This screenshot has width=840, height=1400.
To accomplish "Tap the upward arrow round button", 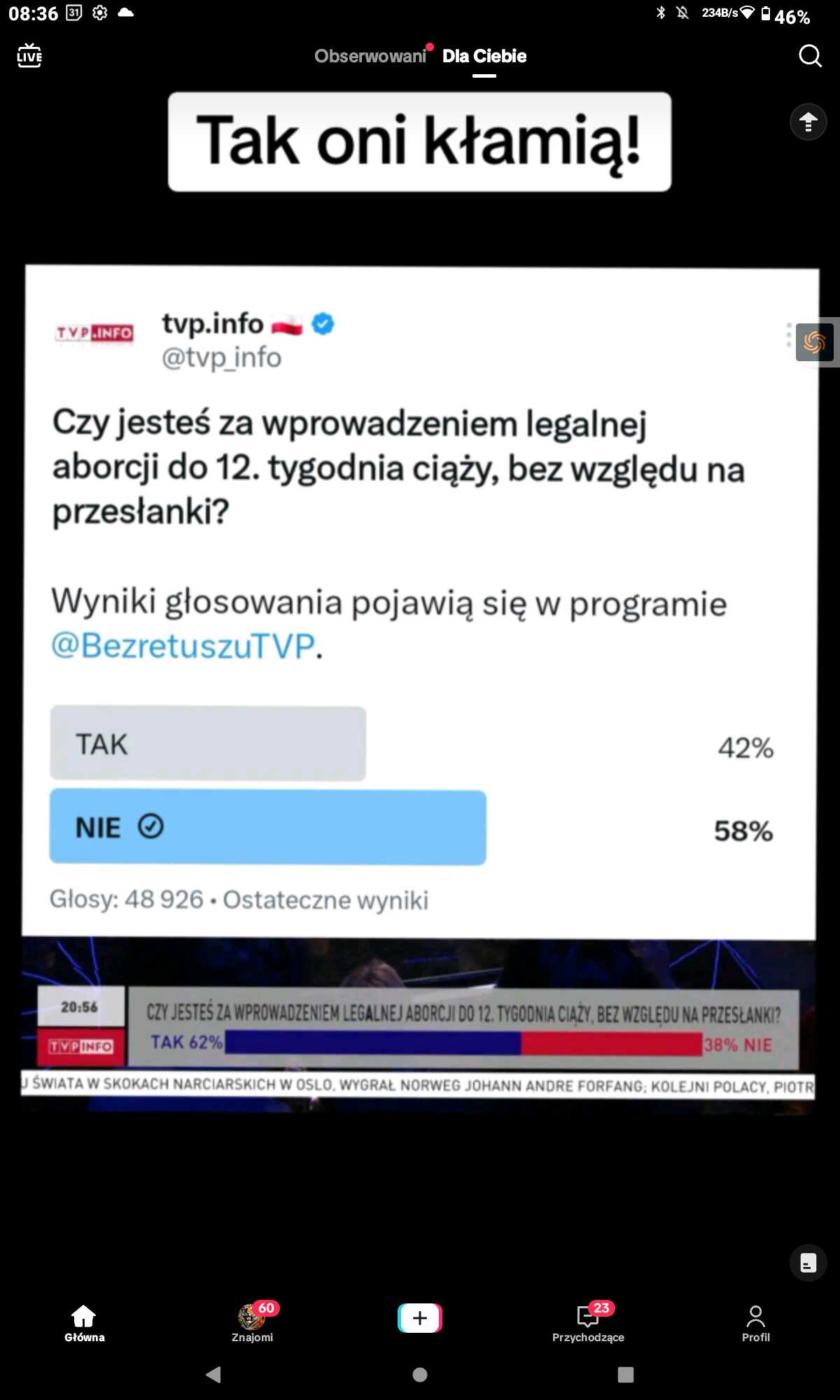I will tap(808, 121).
